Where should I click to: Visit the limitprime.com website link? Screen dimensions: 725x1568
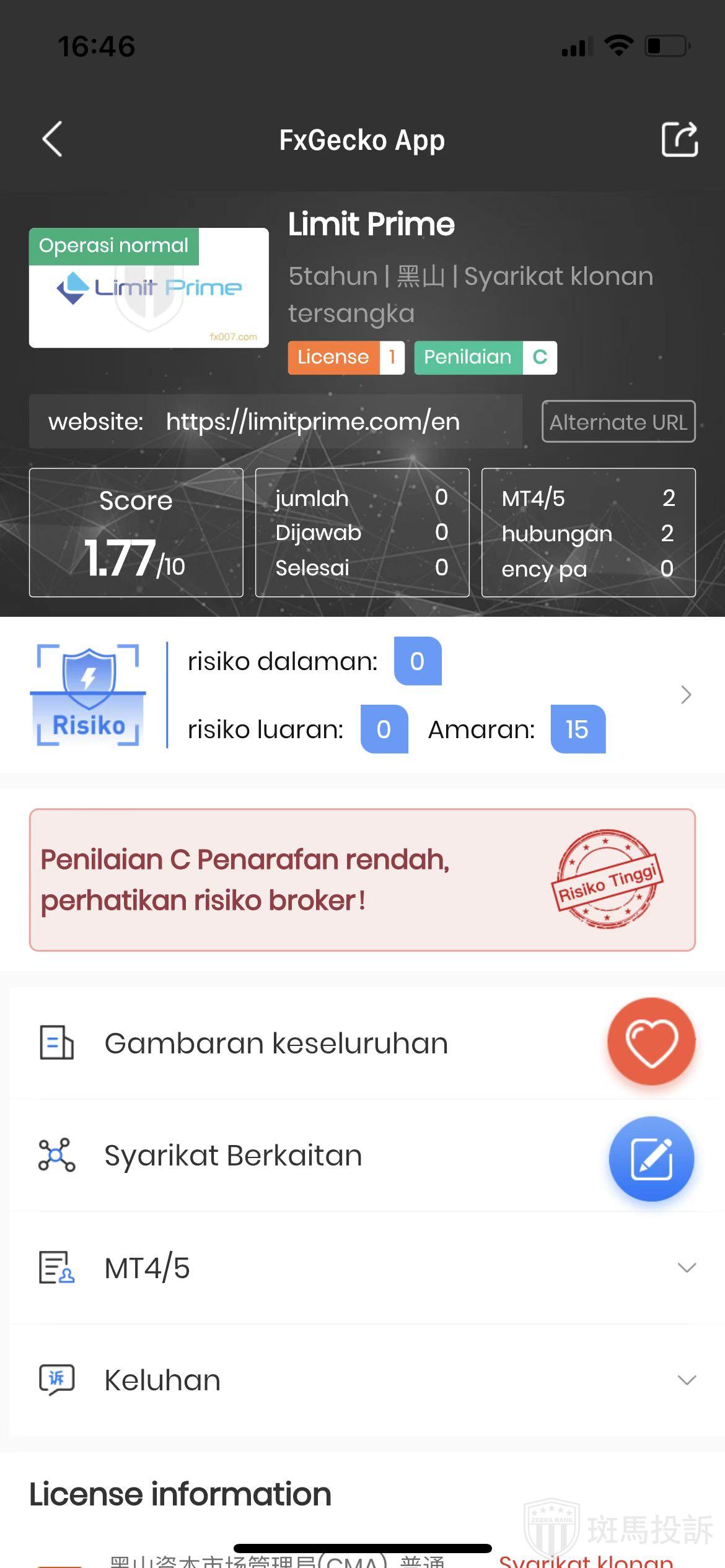(x=312, y=422)
